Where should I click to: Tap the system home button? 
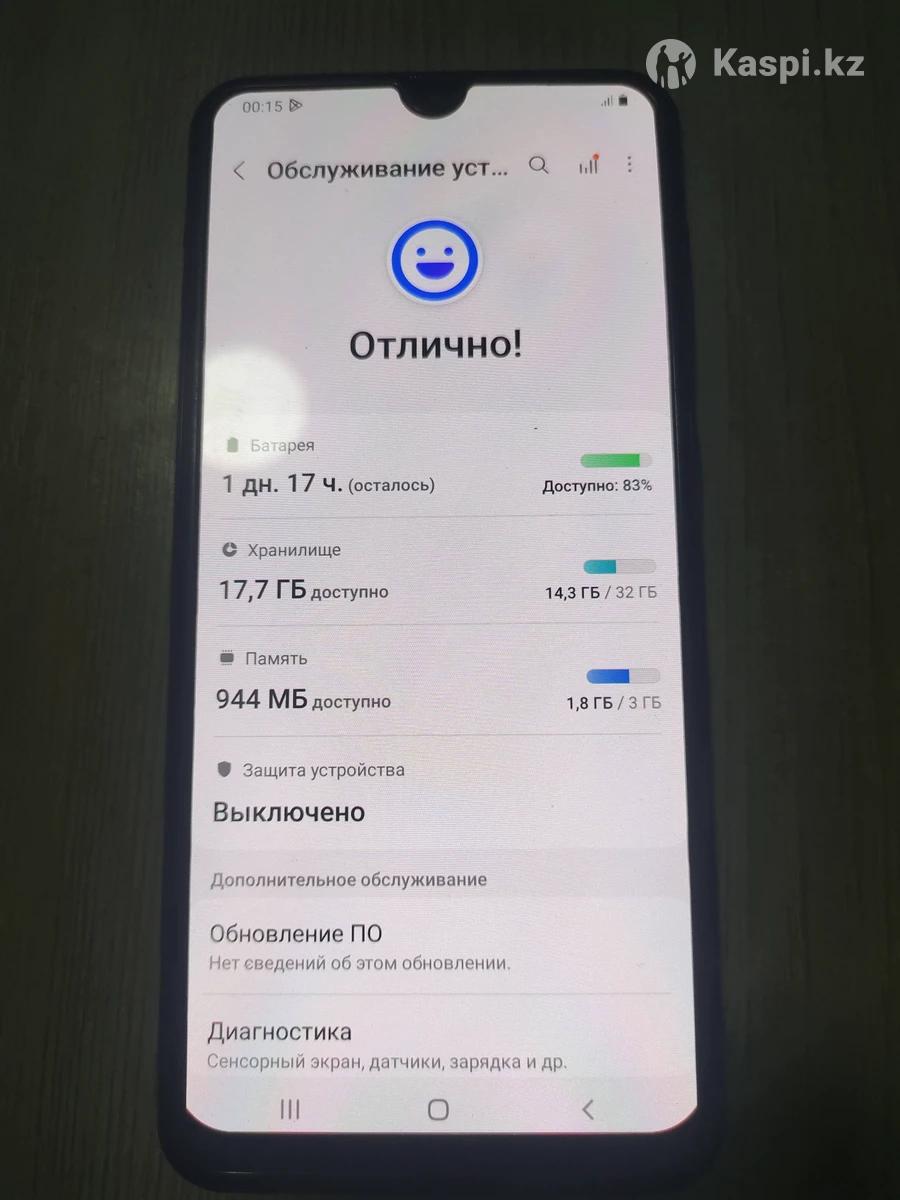pos(438,1109)
